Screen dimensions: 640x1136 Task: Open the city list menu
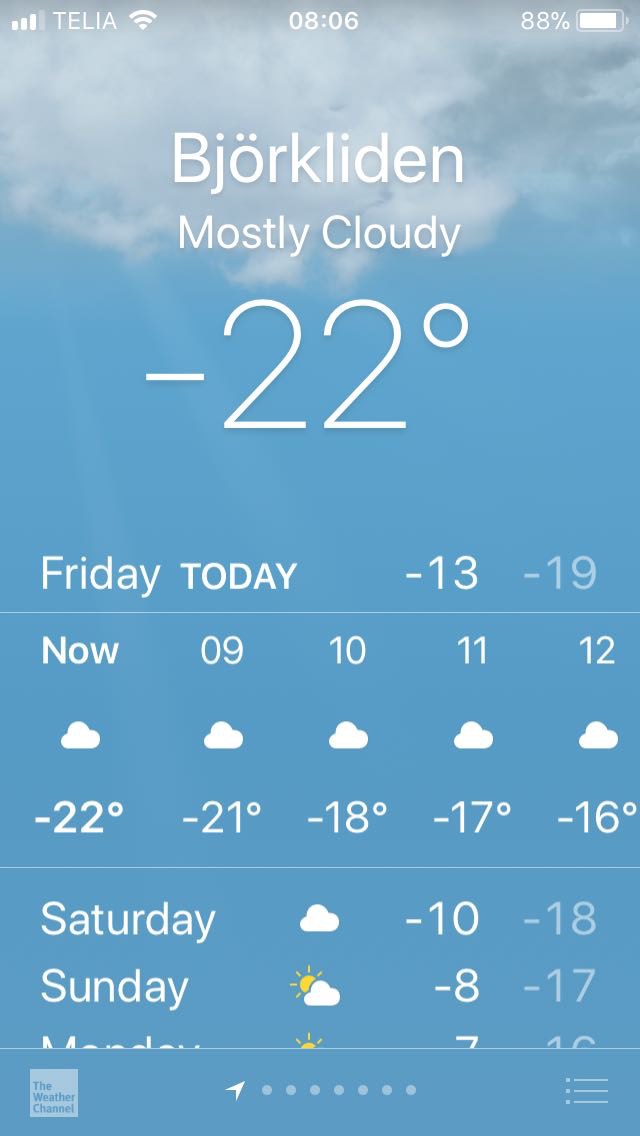point(586,1090)
